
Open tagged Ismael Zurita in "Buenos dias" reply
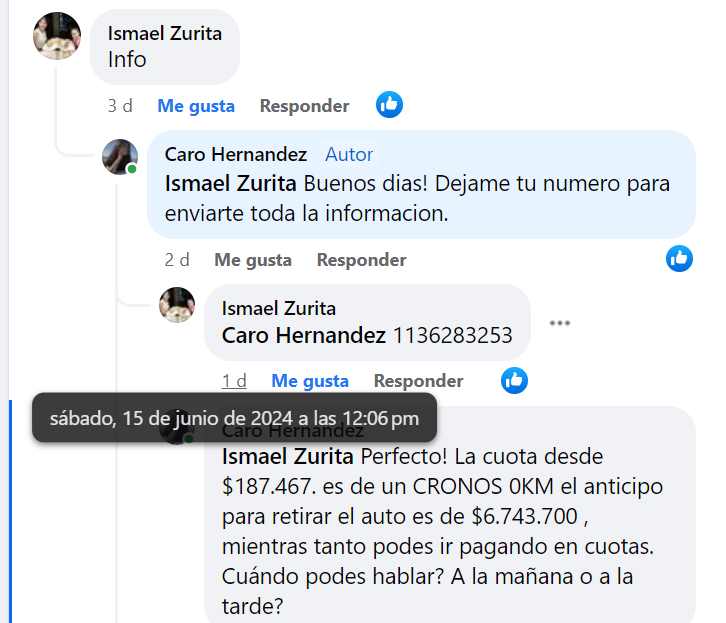230,184
